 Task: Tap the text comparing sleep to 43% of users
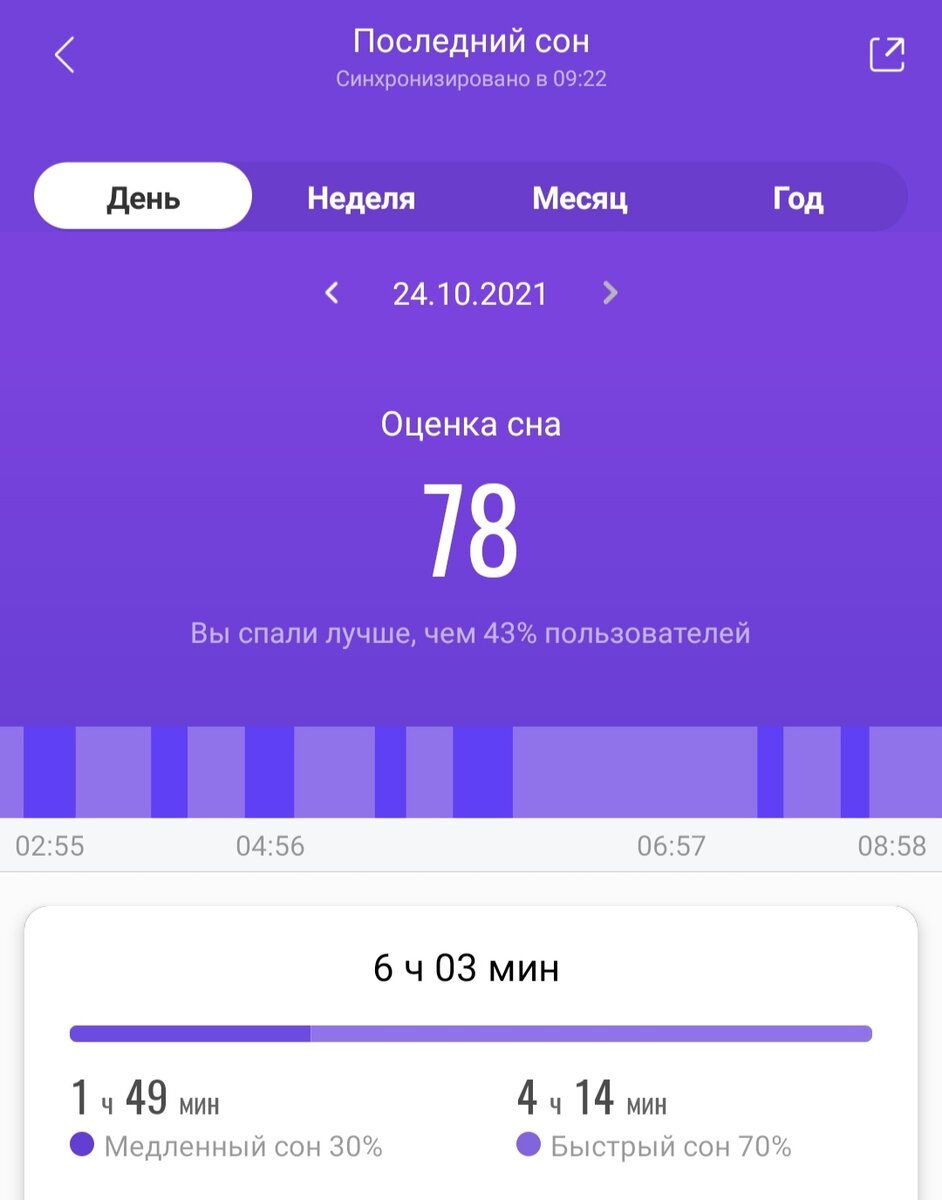470,633
